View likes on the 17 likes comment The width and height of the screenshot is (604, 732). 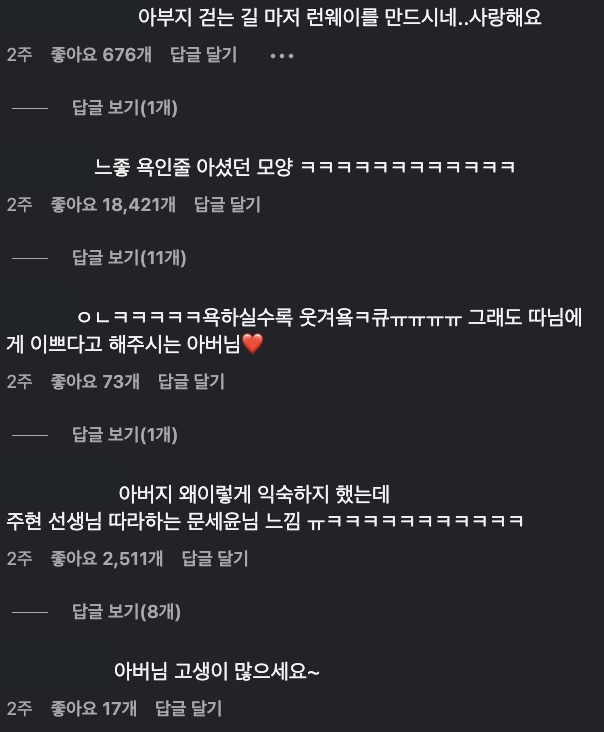94,708
